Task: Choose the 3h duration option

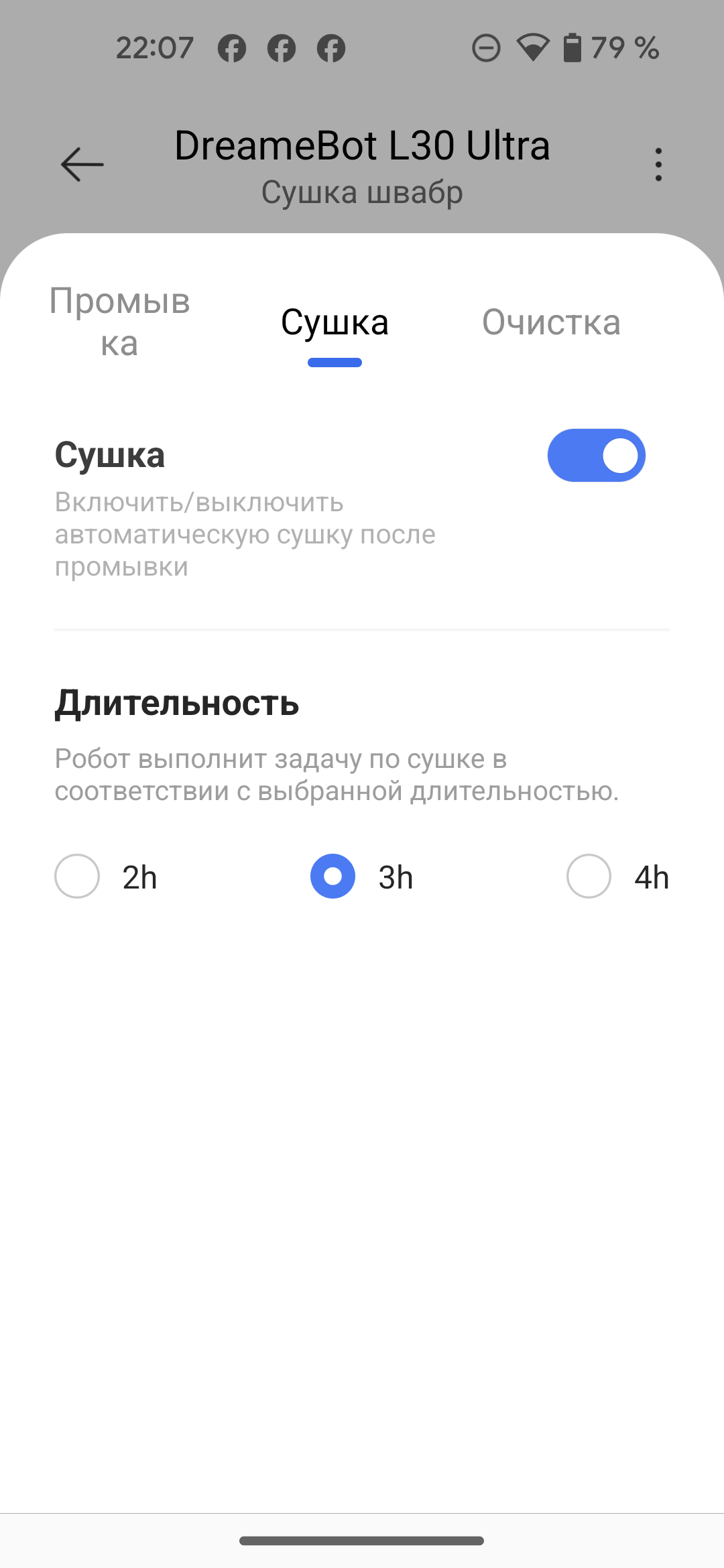Action: pyautogui.click(x=333, y=876)
